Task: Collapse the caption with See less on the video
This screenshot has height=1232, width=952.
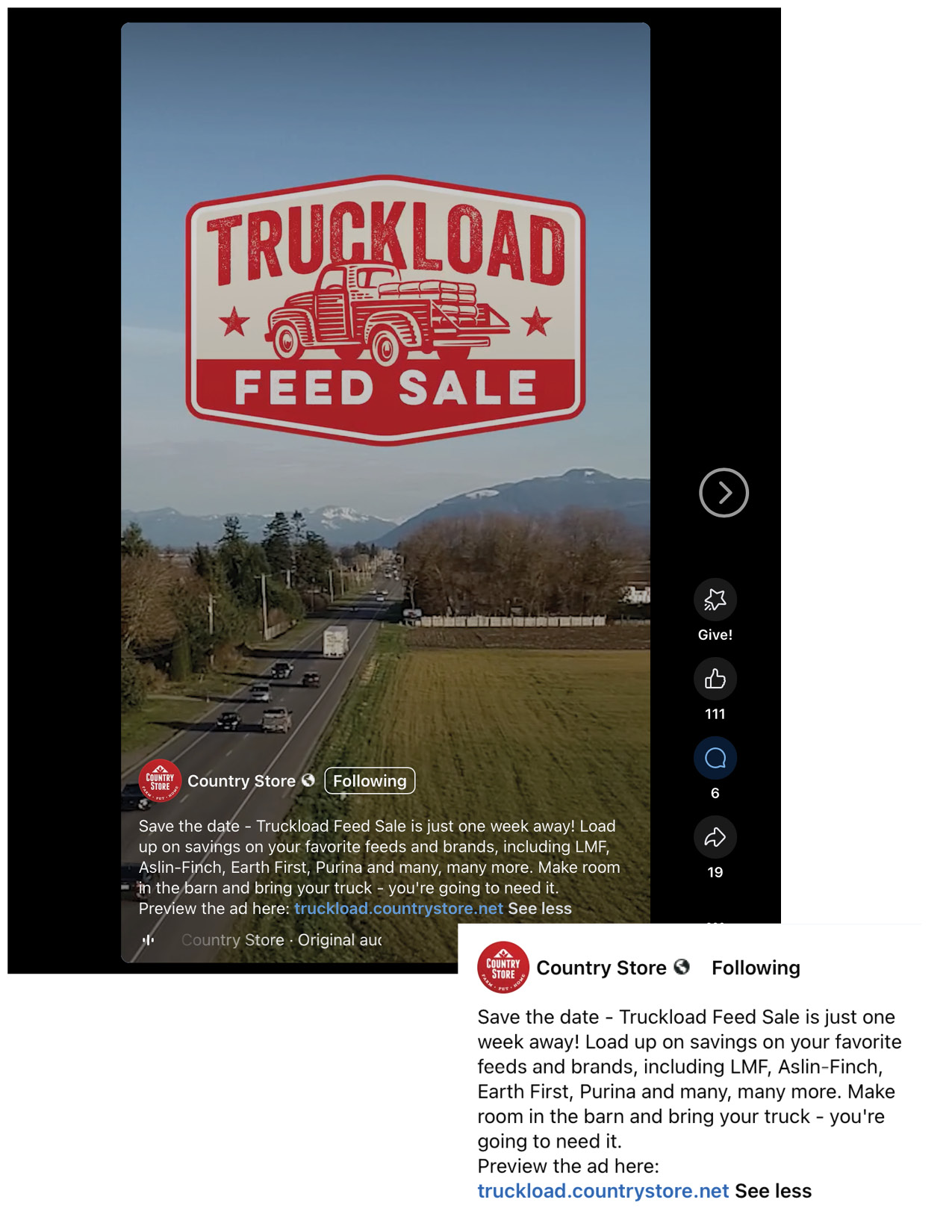Action: point(540,909)
